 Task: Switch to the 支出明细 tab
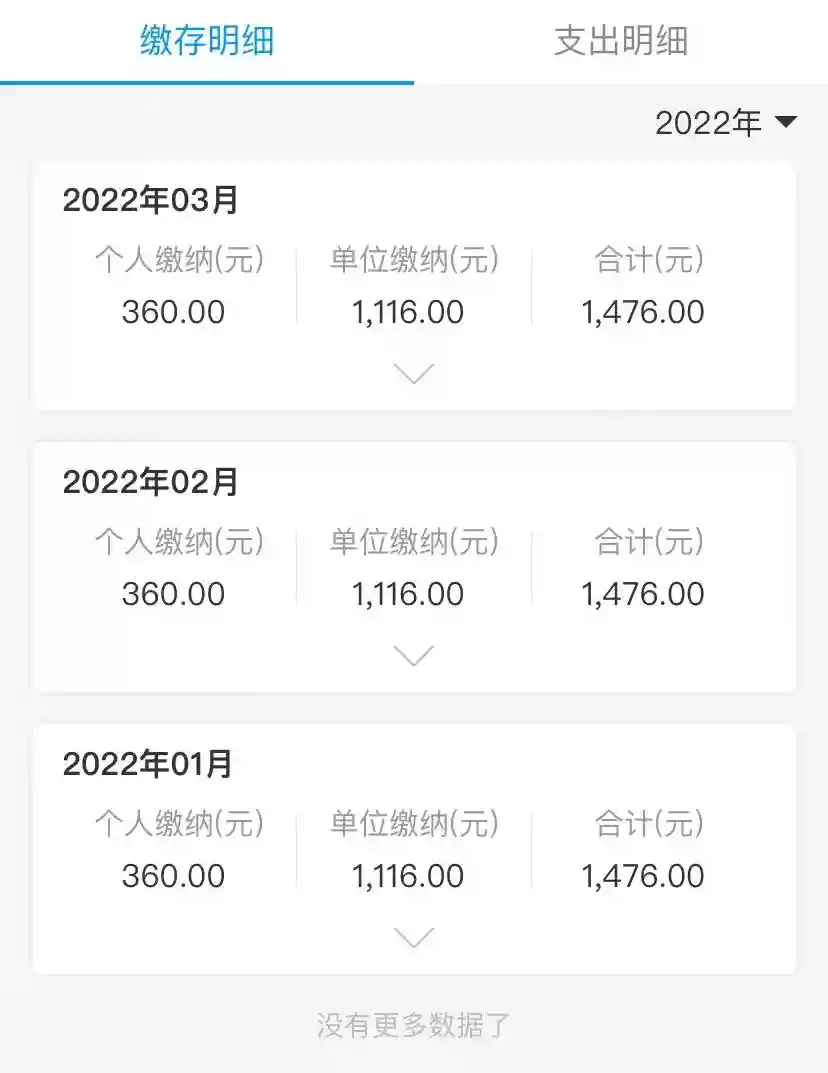[x=620, y=42]
